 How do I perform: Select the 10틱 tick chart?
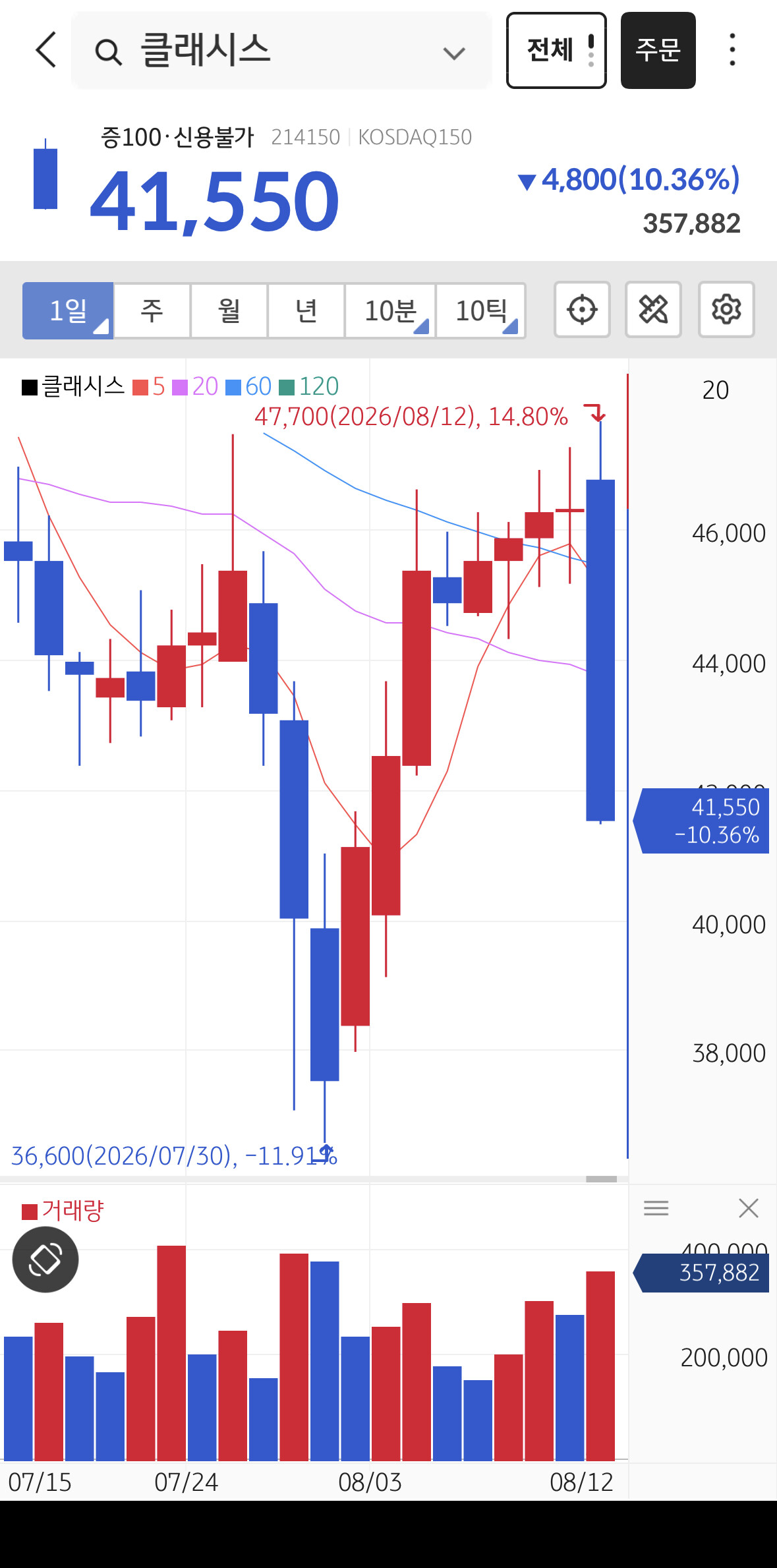(x=481, y=310)
